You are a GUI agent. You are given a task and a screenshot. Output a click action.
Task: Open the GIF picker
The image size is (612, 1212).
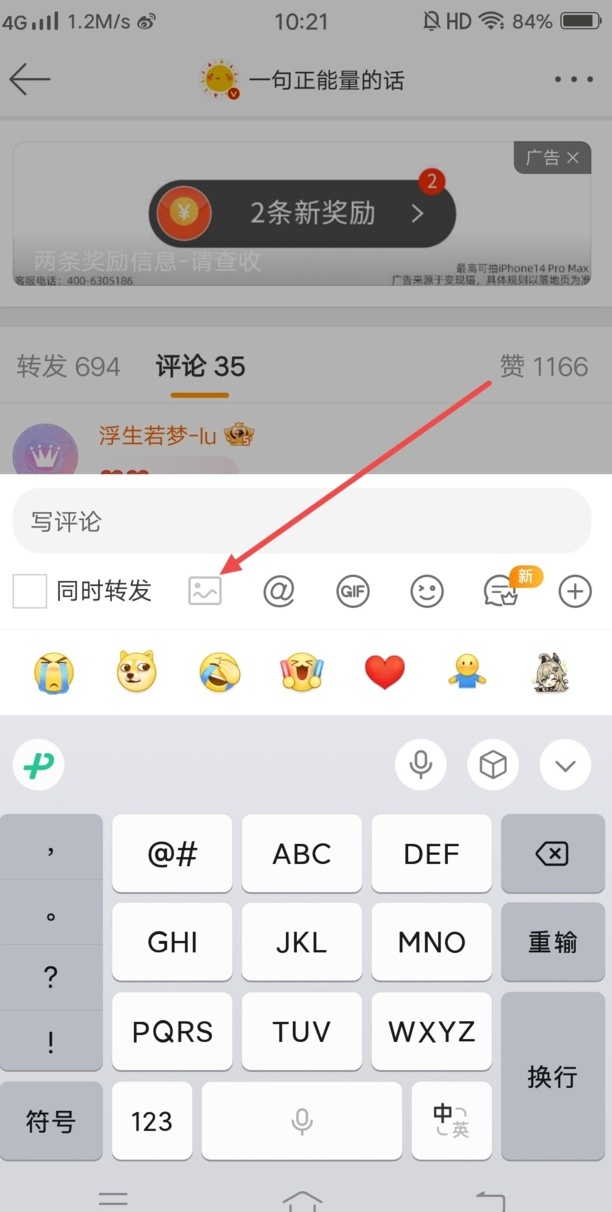click(353, 592)
